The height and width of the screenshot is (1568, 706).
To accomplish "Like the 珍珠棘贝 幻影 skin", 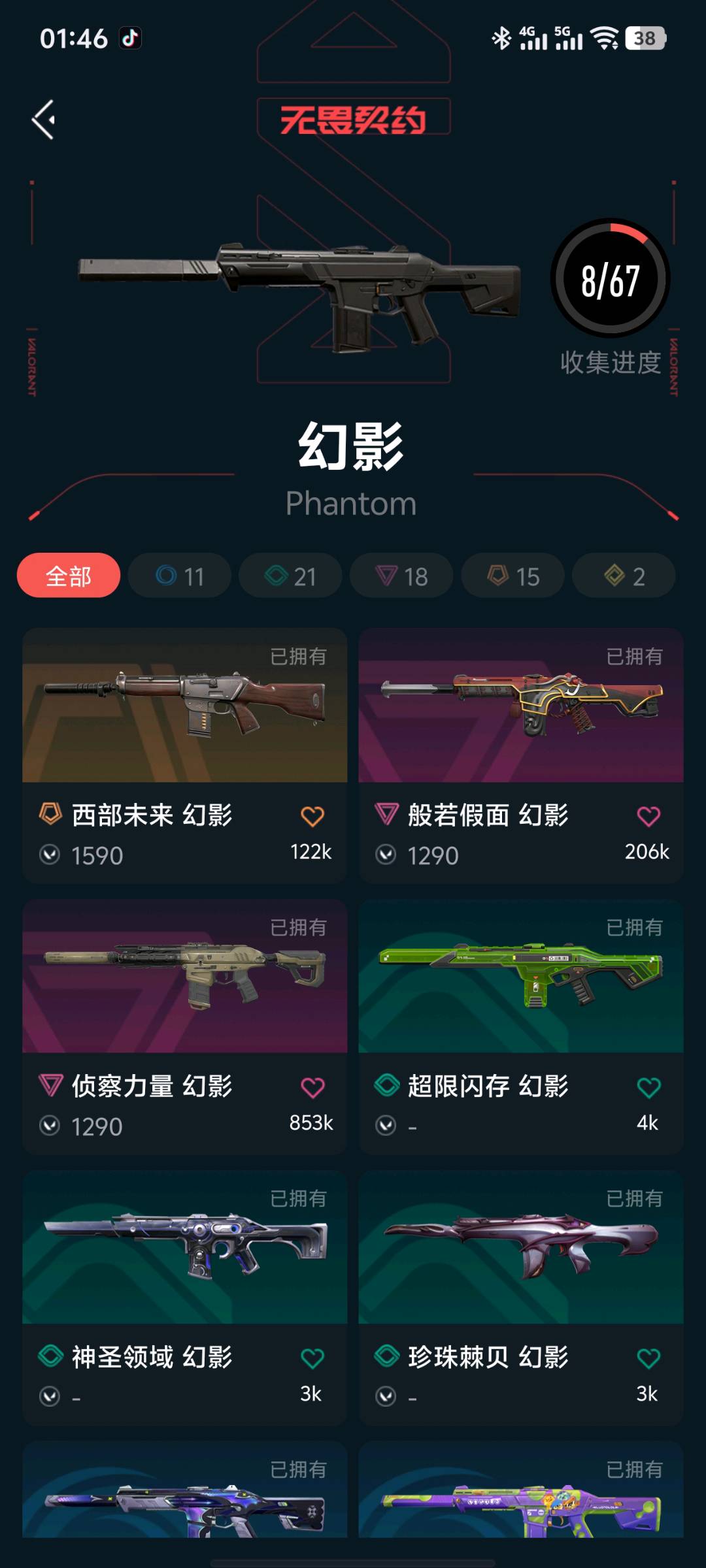I will 648,1358.
